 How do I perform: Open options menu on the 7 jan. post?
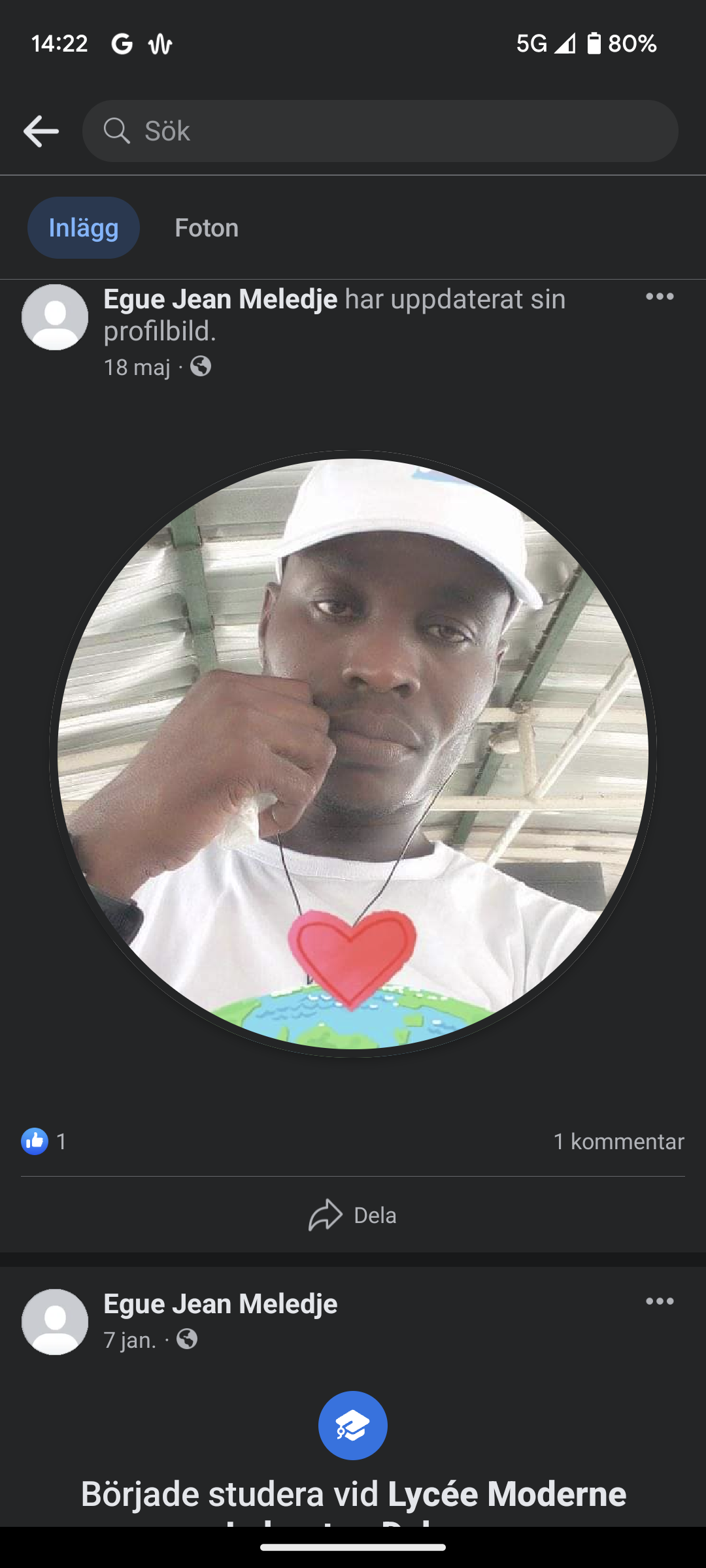(x=660, y=1301)
